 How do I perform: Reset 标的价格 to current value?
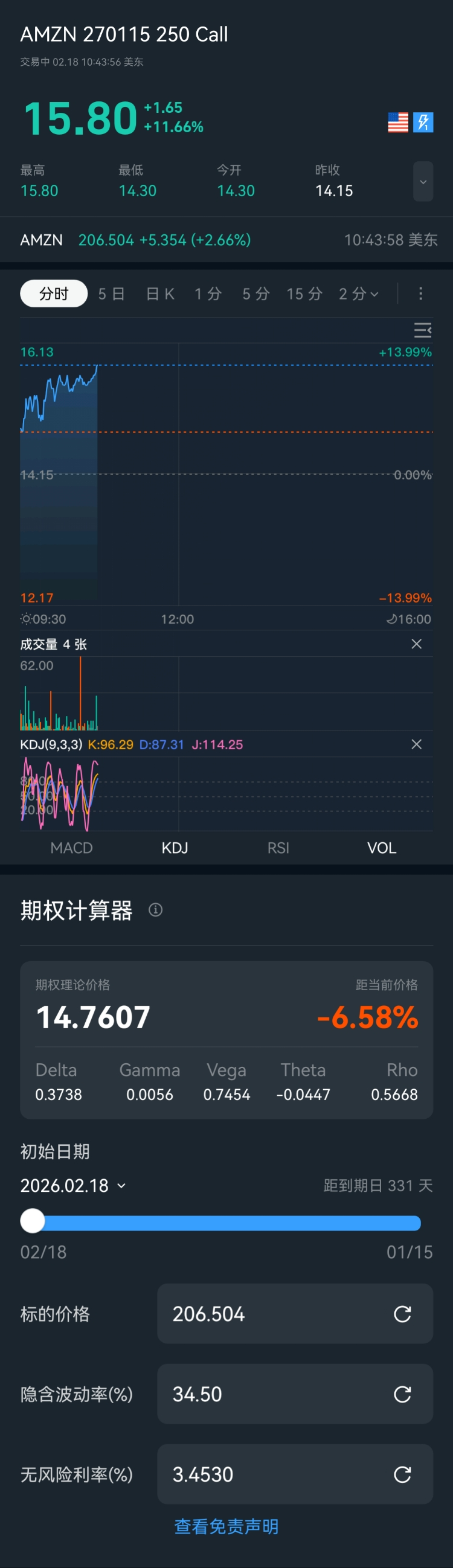click(x=402, y=1314)
